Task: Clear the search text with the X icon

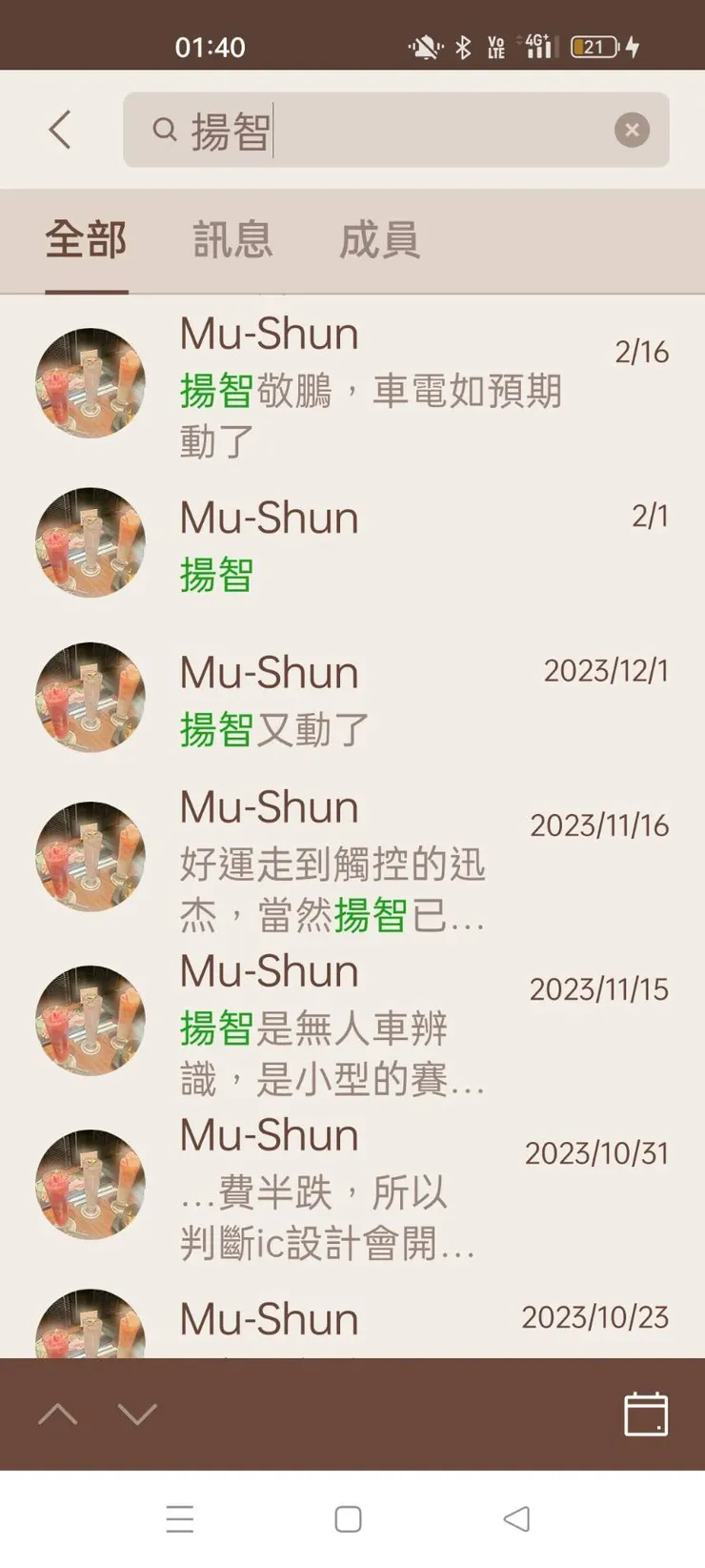Action: point(632,130)
